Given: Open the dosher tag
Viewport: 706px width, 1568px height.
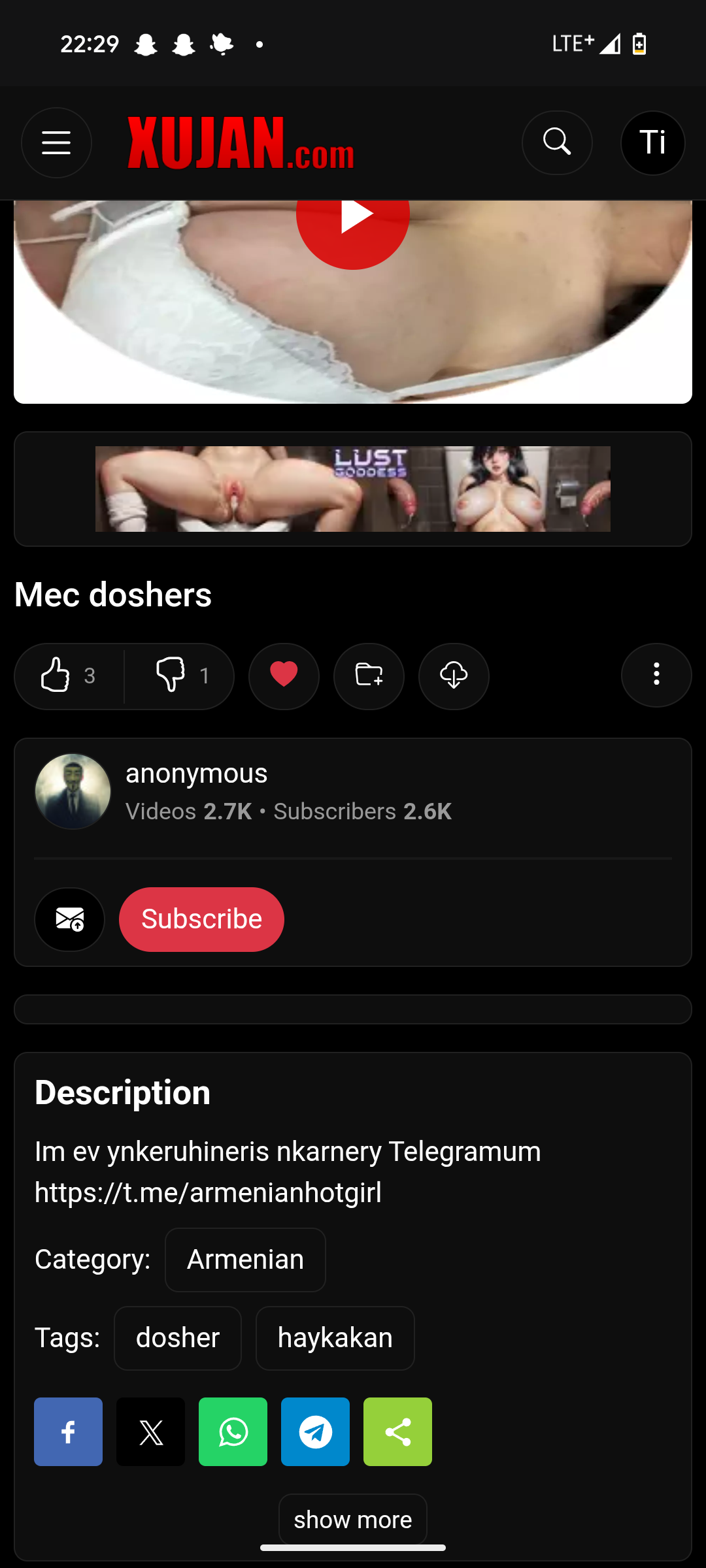Looking at the screenshot, I should [x=178, y=1338].
